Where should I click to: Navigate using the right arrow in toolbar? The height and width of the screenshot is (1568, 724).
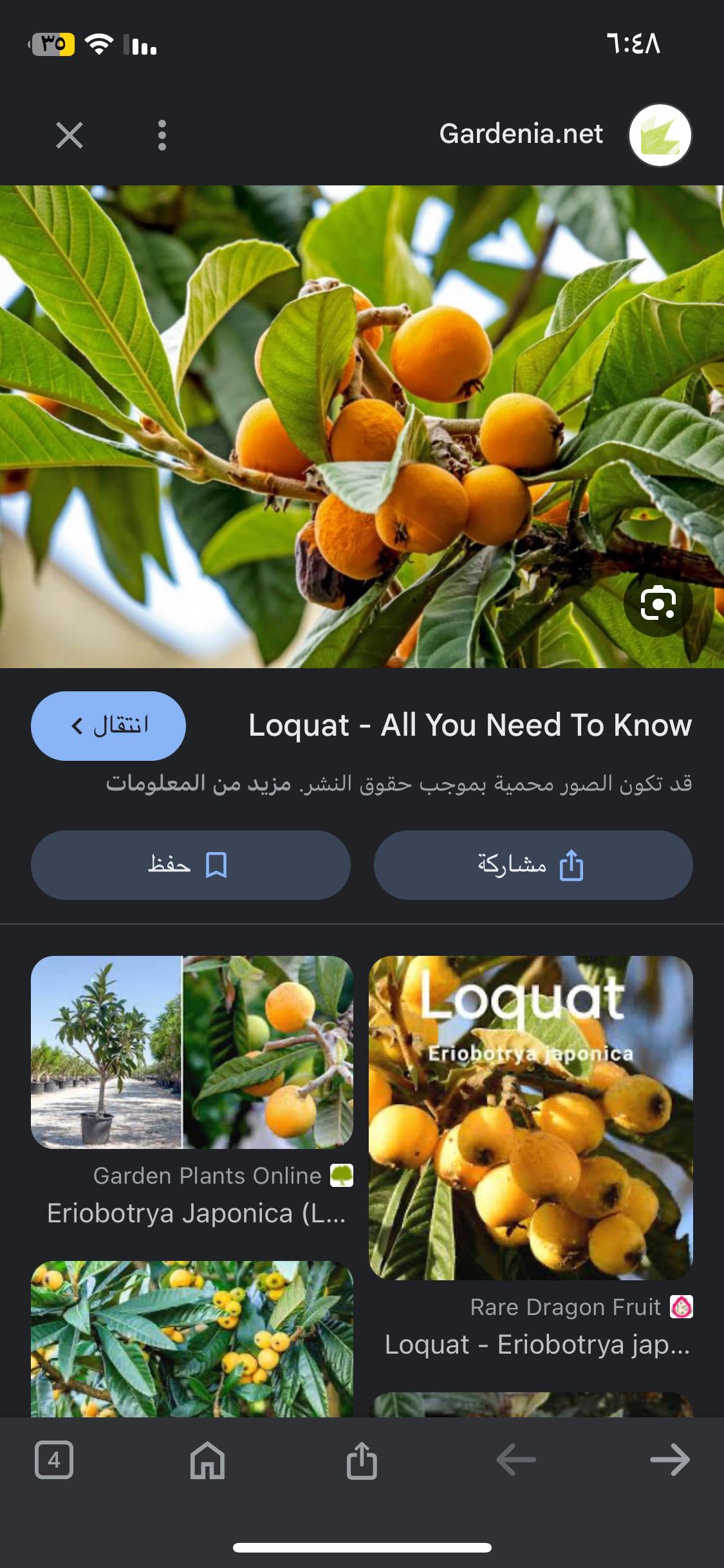click(670, 1460)
